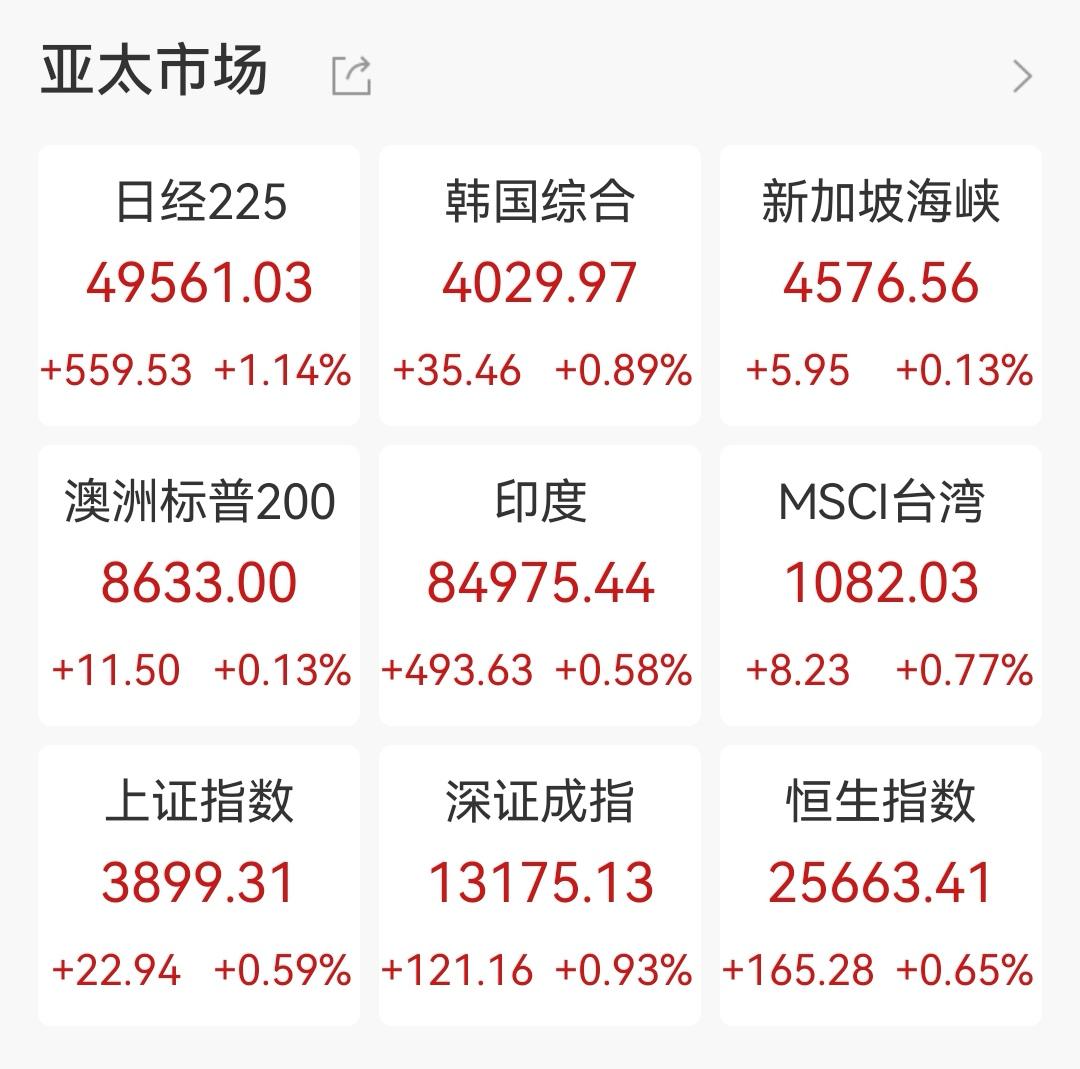Open the 日经225 index card

(x=199, y=285)
